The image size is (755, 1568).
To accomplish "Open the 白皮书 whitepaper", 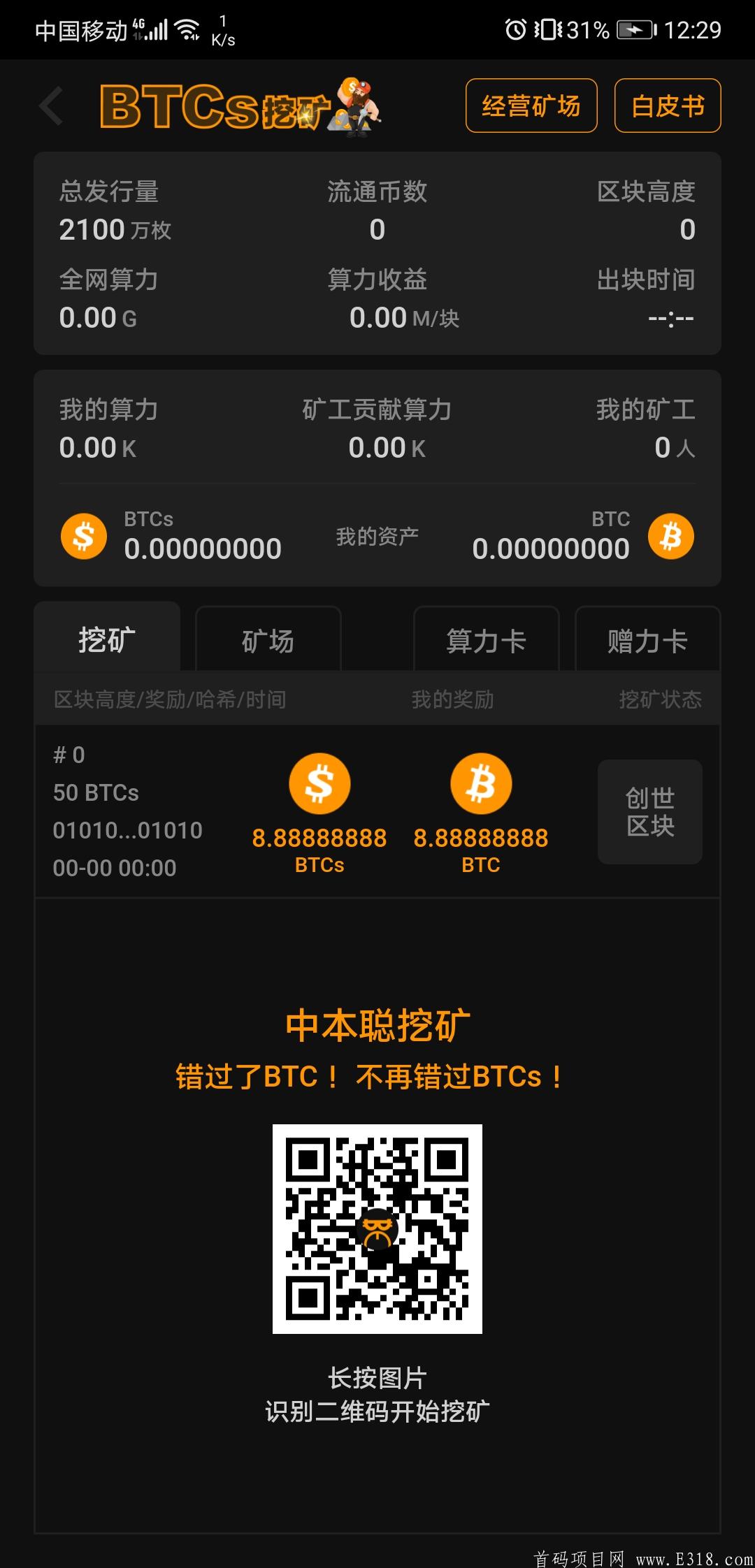I will click(x=667, y=106).
